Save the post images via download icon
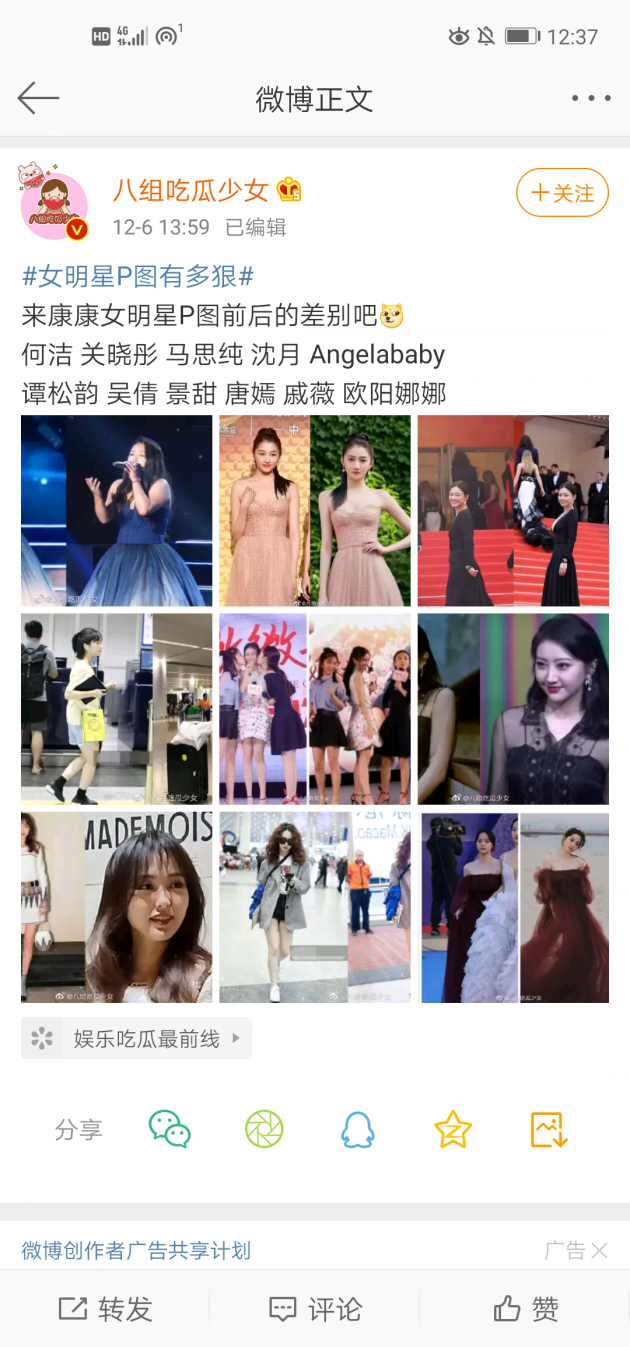The image size is (630, 1347). [x=548, y=1130]
